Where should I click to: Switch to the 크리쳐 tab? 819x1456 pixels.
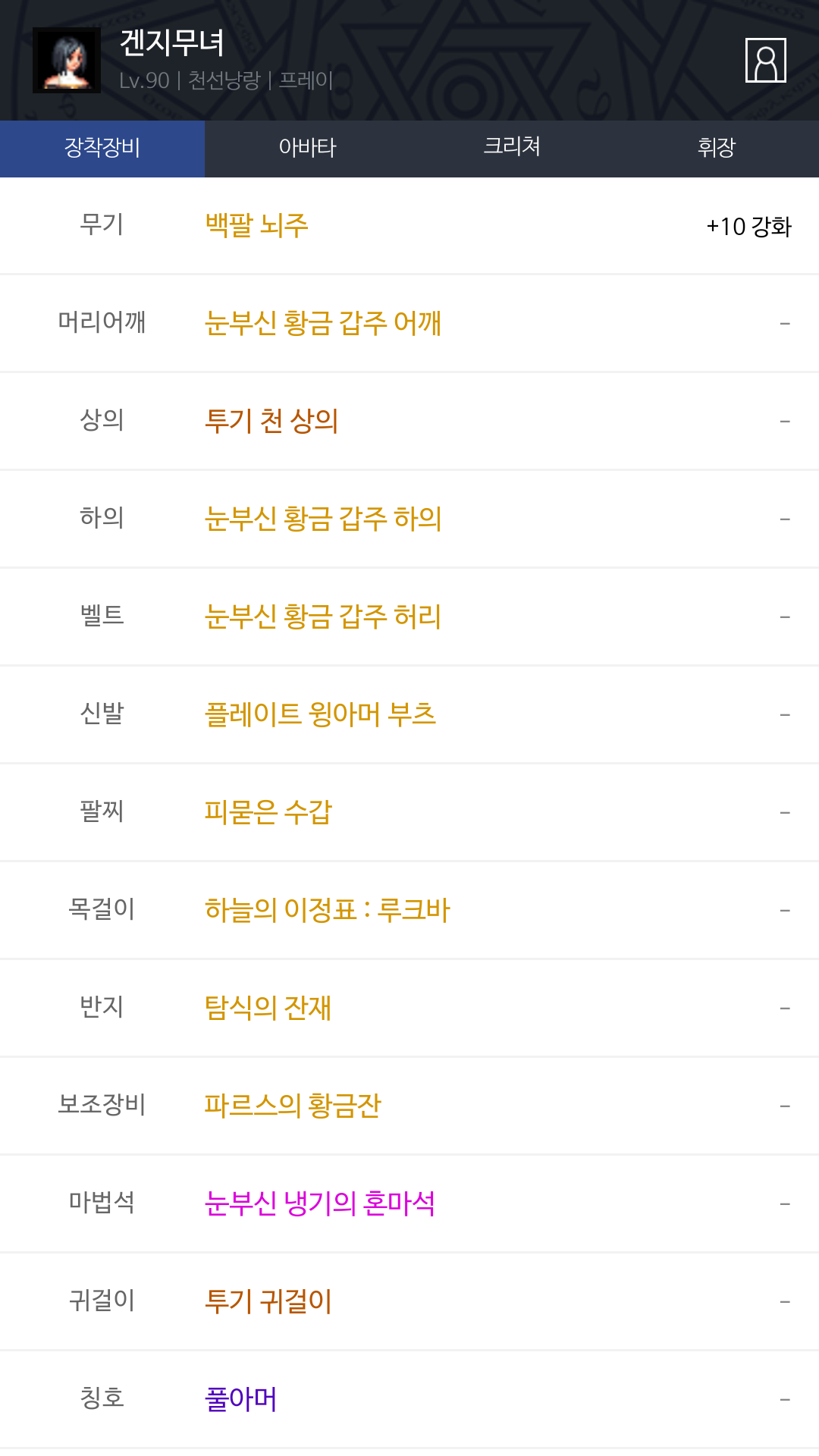(x=512, y=149)
